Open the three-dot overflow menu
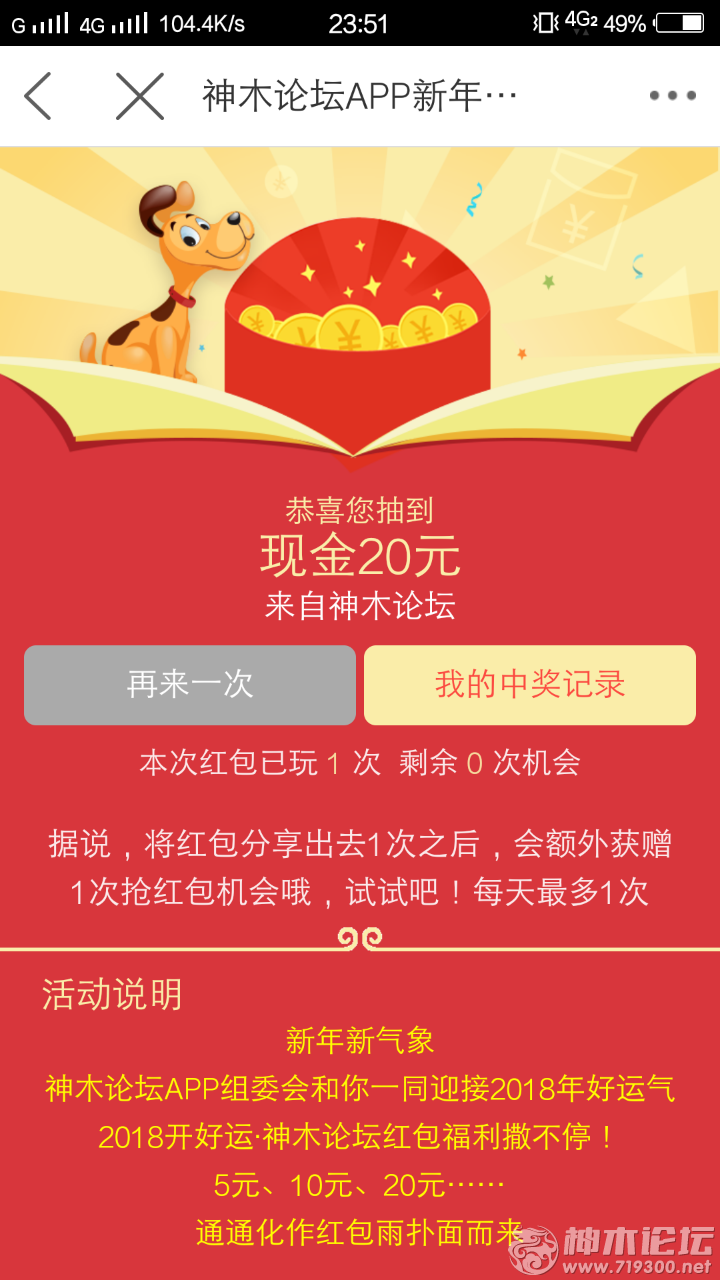The image size is (720, 1280). (672, 97)
